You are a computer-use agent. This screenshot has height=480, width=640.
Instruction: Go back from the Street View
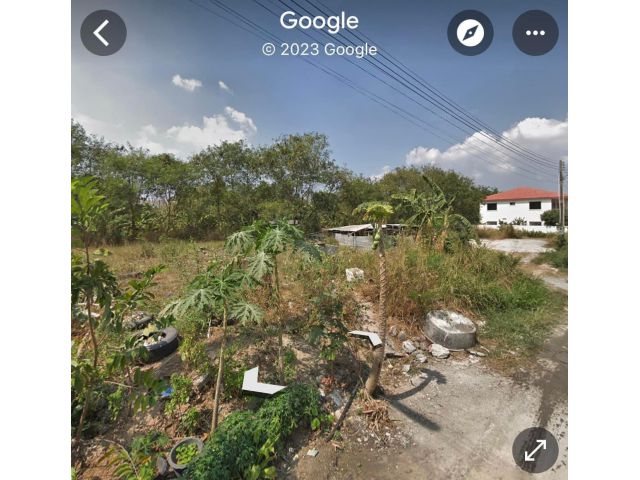pyautogui.click(x=103, y=33)
